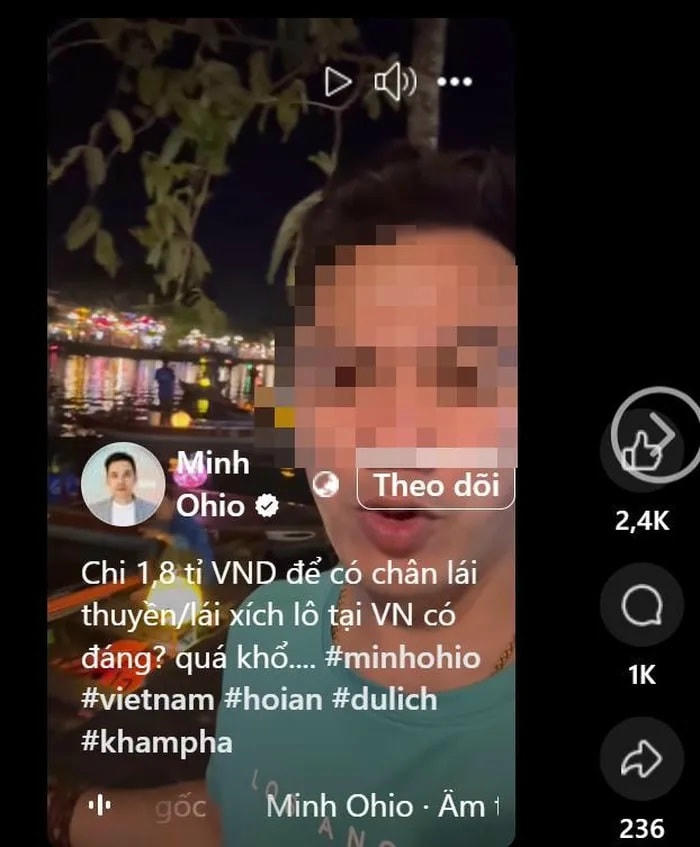Open the #vietnam hashtag

148,699
